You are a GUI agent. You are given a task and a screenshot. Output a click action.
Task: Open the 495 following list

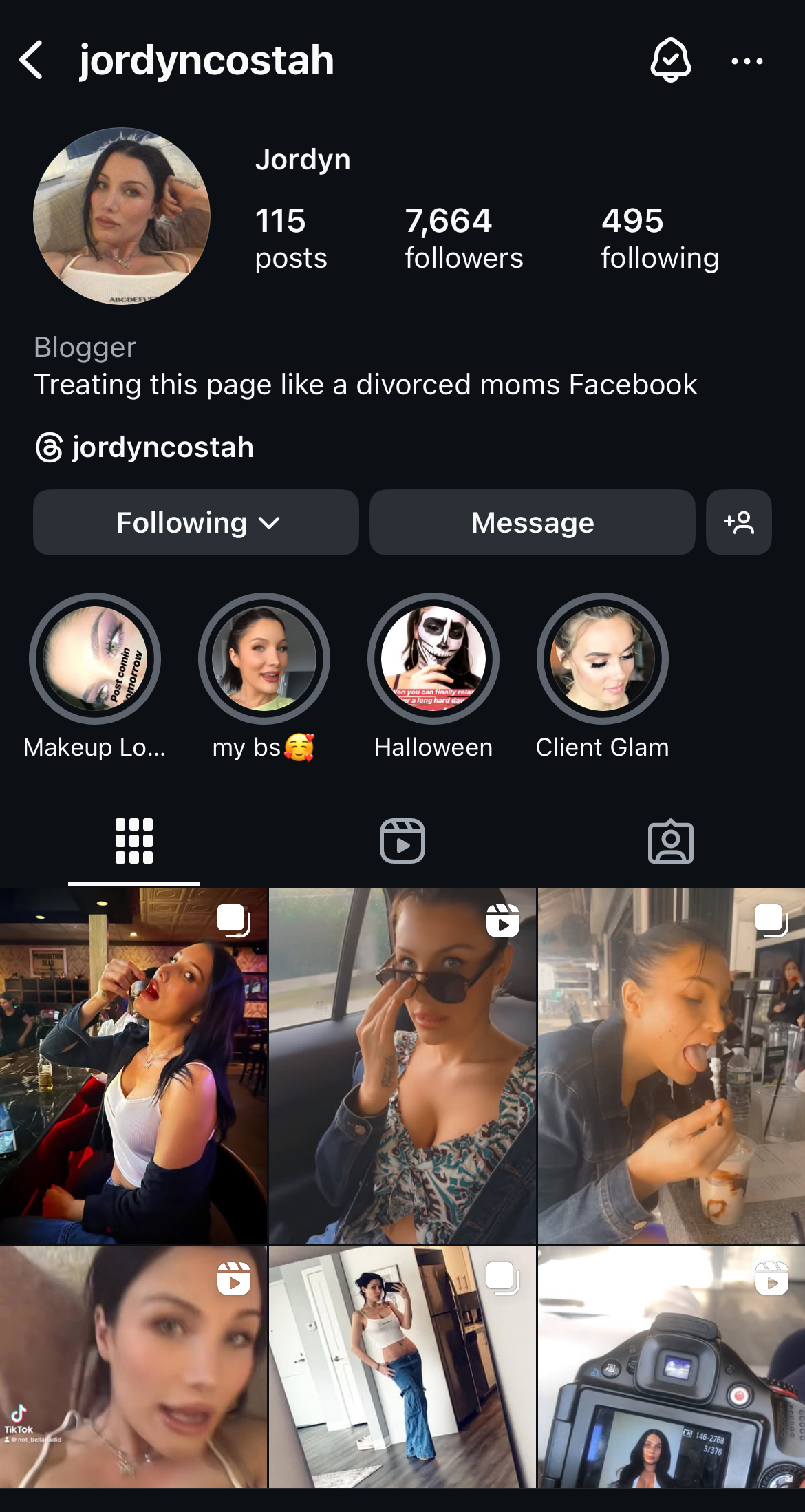click(x=660, y=238)
